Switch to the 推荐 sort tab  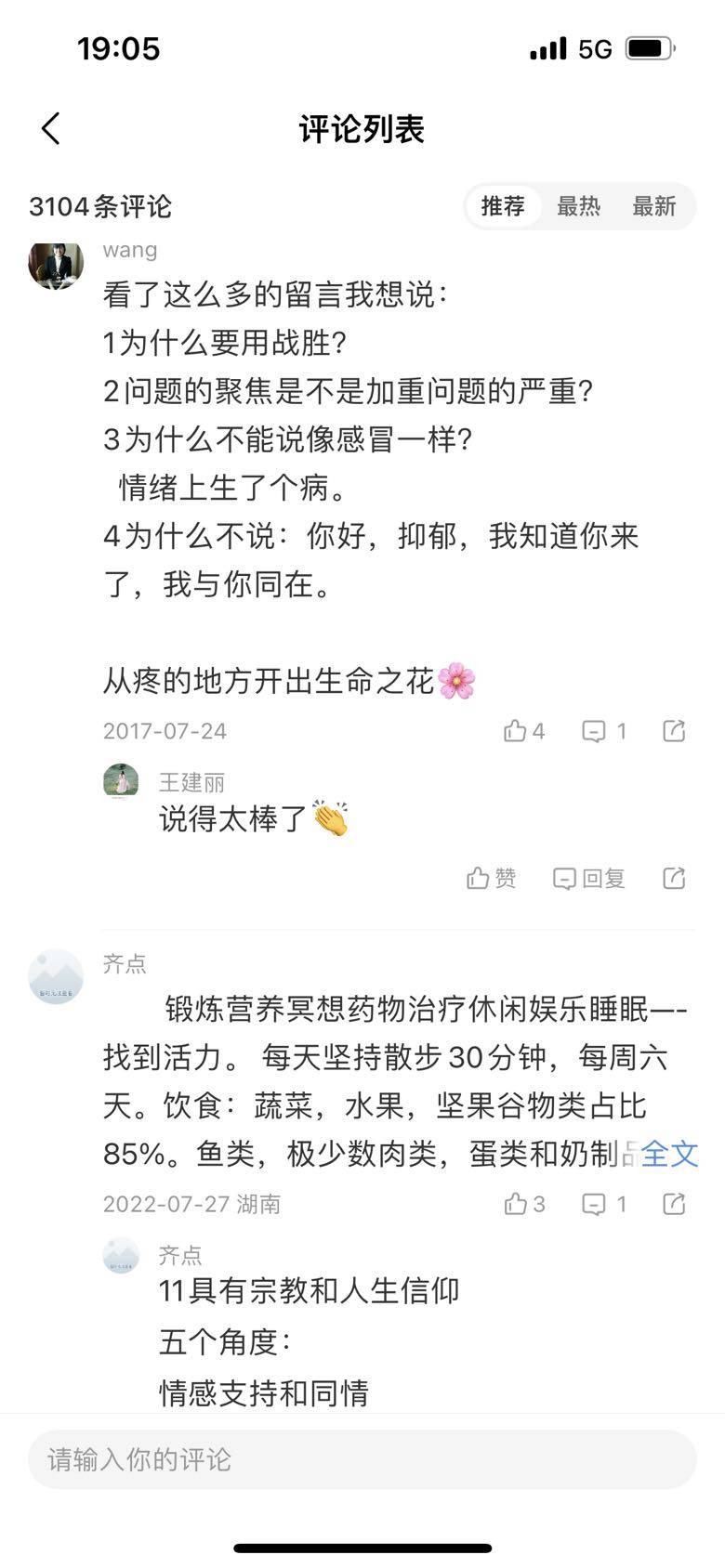[503, 206]
